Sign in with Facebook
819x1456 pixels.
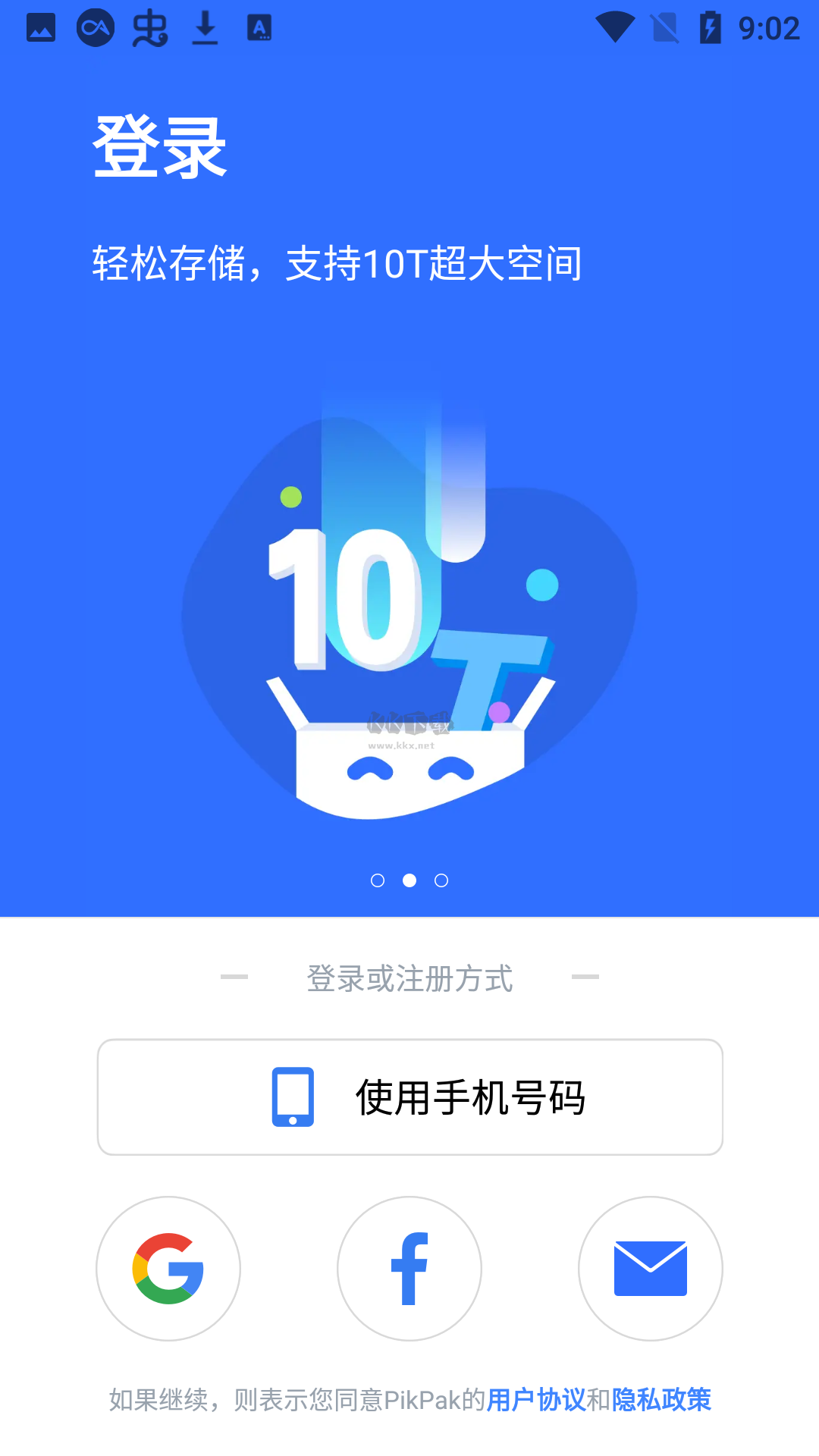tap(409, 1269)
